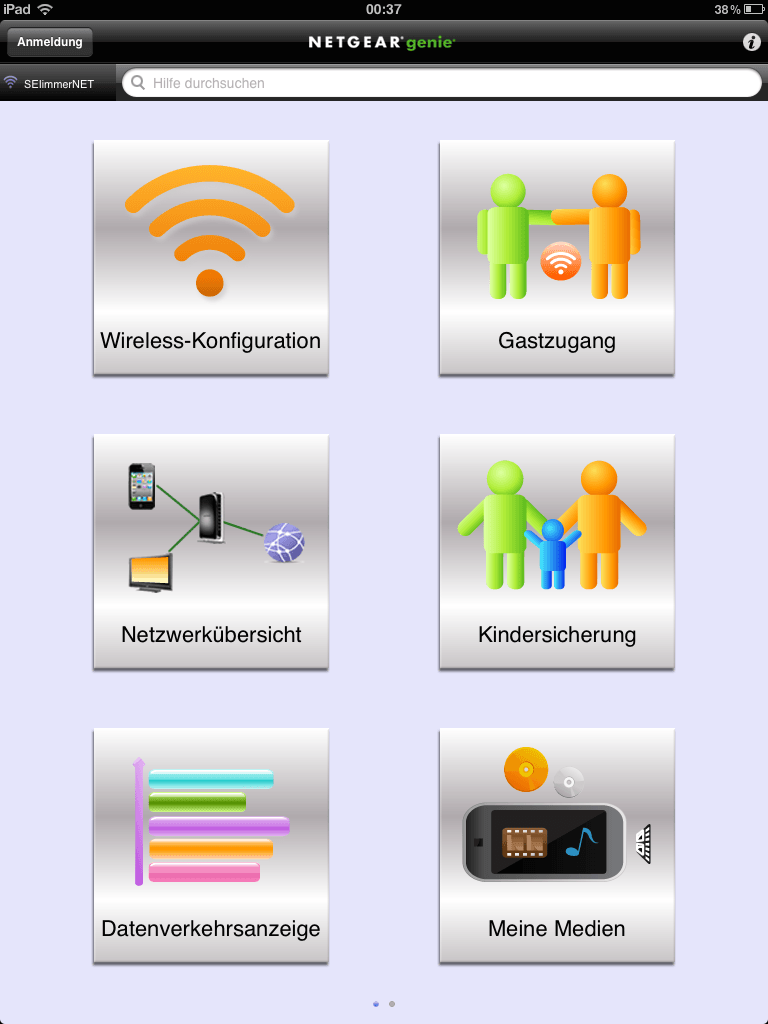768x1024 pixels.
Task: Open Netzwerkübersicht tile
Action: click(211, 552)
